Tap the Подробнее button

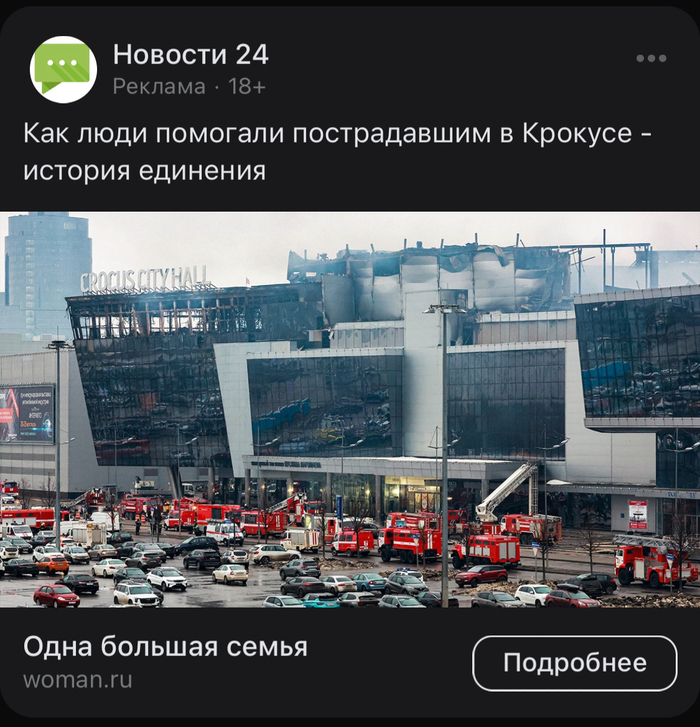574,663
